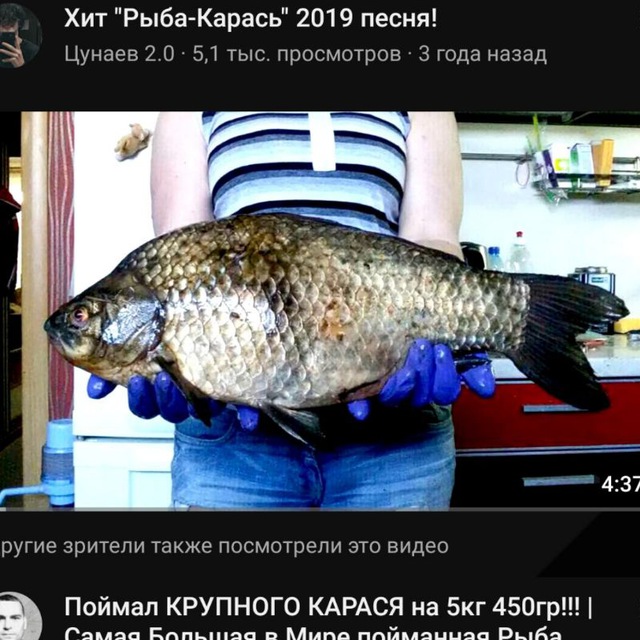
Task: Open the Хит "Рыба-Карась" 2019 песня video title
Action: click(250, 19)
